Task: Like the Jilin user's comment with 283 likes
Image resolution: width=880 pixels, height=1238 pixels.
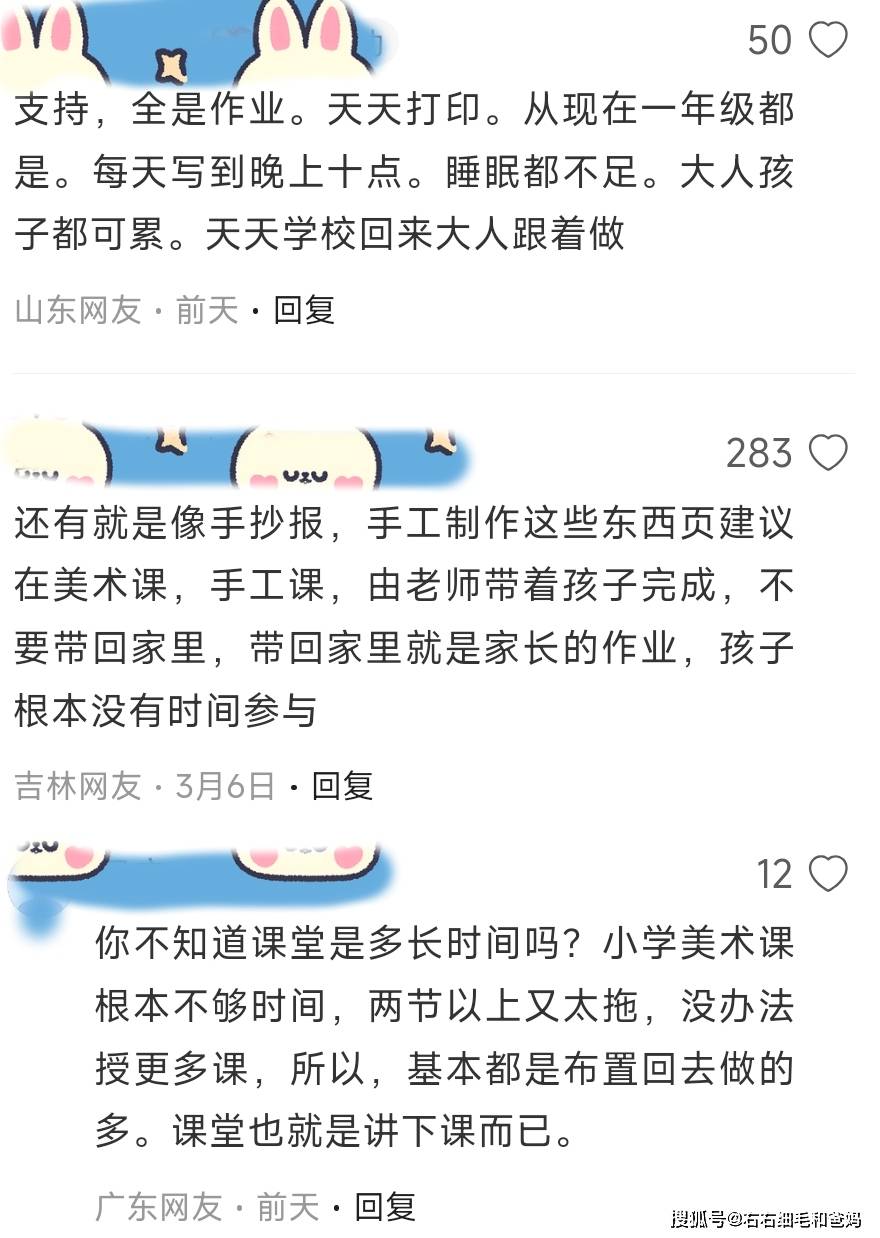Action: pyautogui.click(x=828, y=454)
